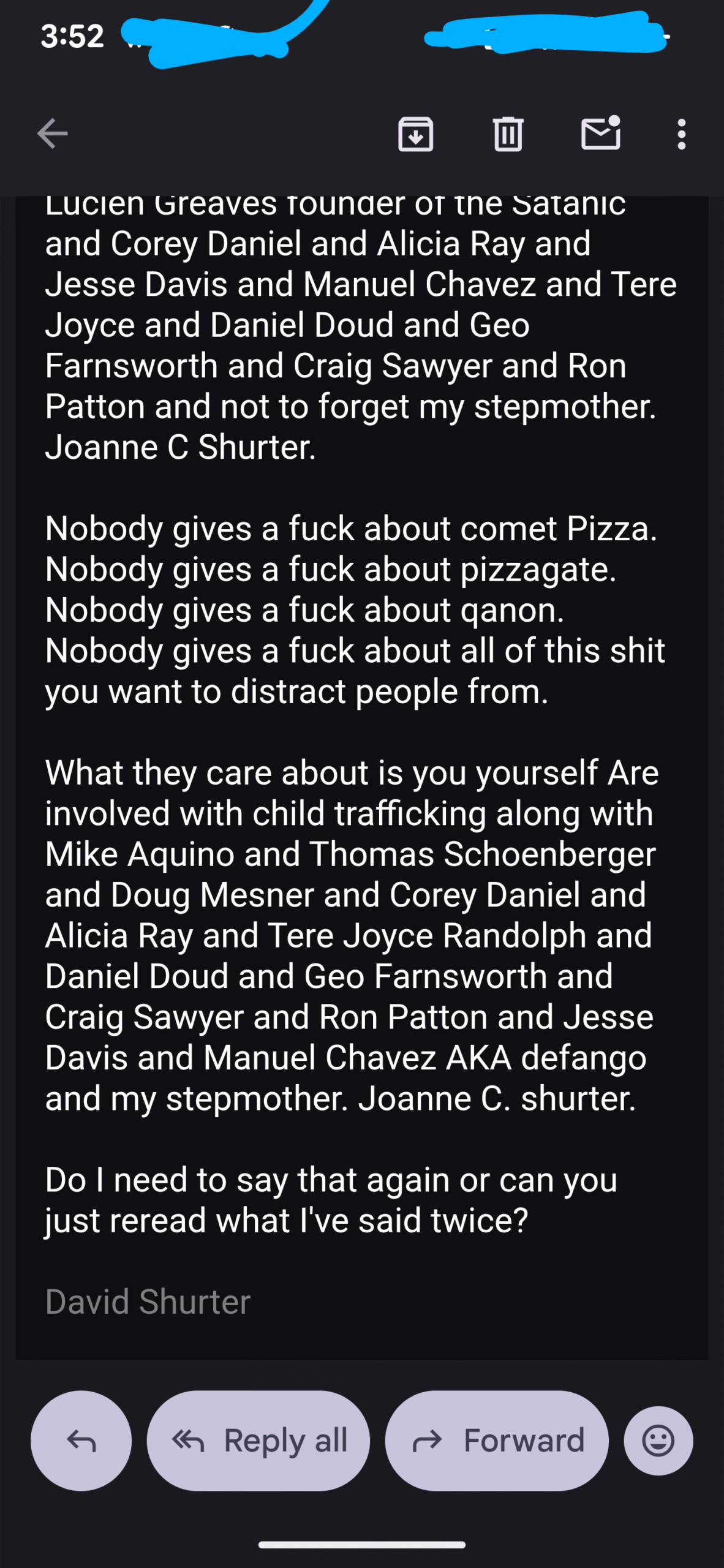
Task: Add an emoji reaction
Action: tap(658, 1441)
